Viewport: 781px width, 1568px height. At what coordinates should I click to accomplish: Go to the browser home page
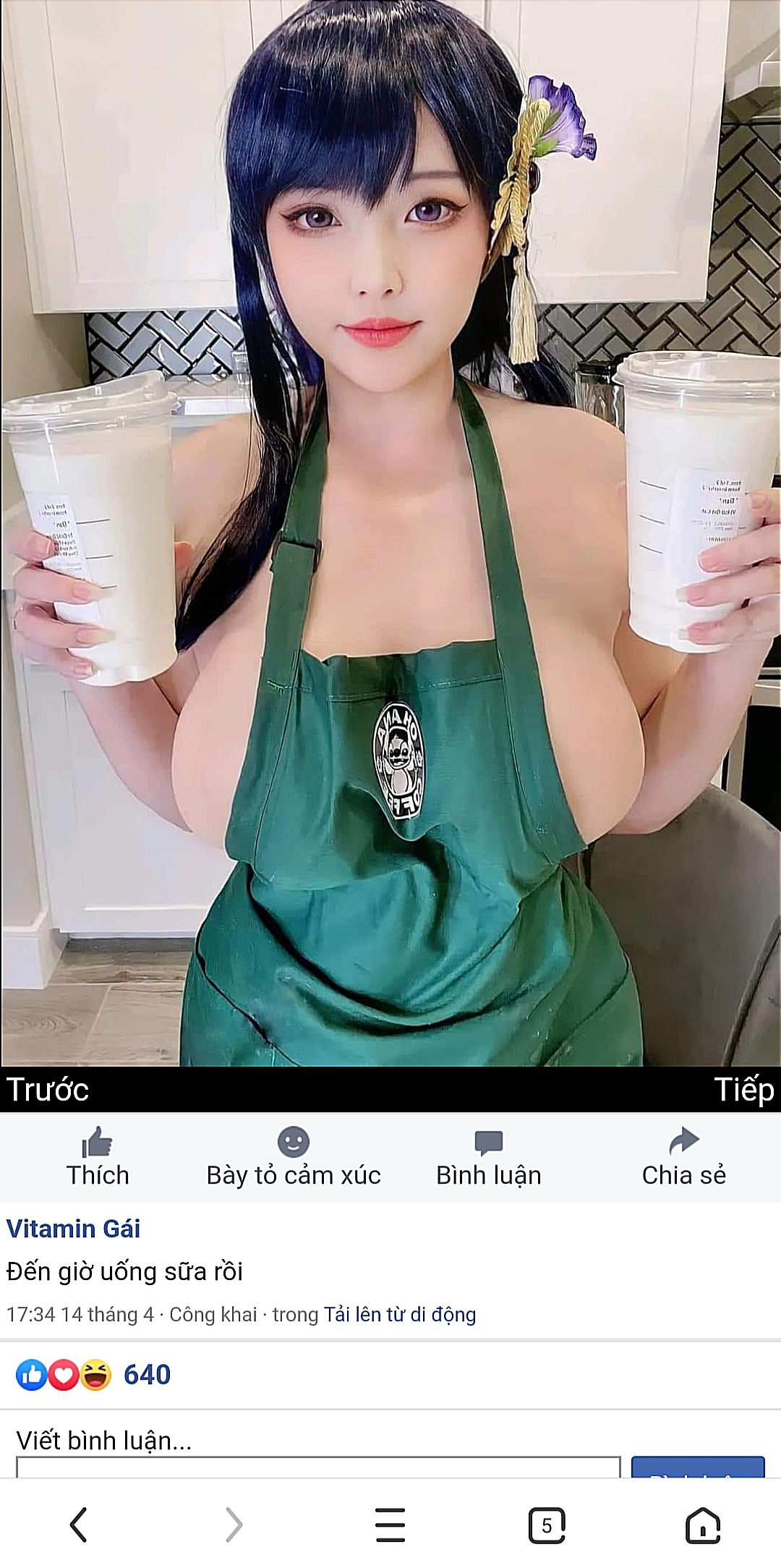703,1525
